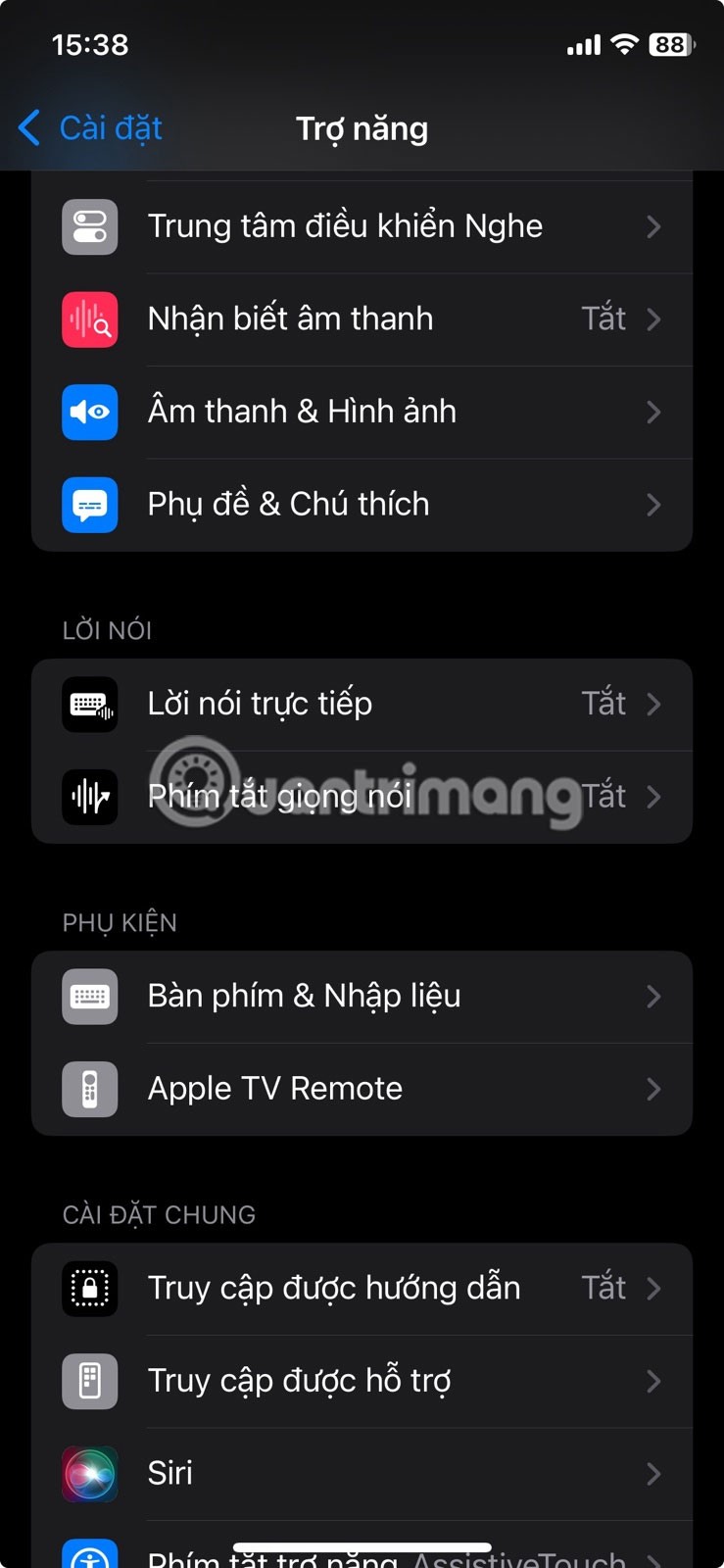Image resolution: width=724 pixels, height=1568 pixels.
Task: Open Truy cập được hỗ trợ
Action: (362, 1381)
